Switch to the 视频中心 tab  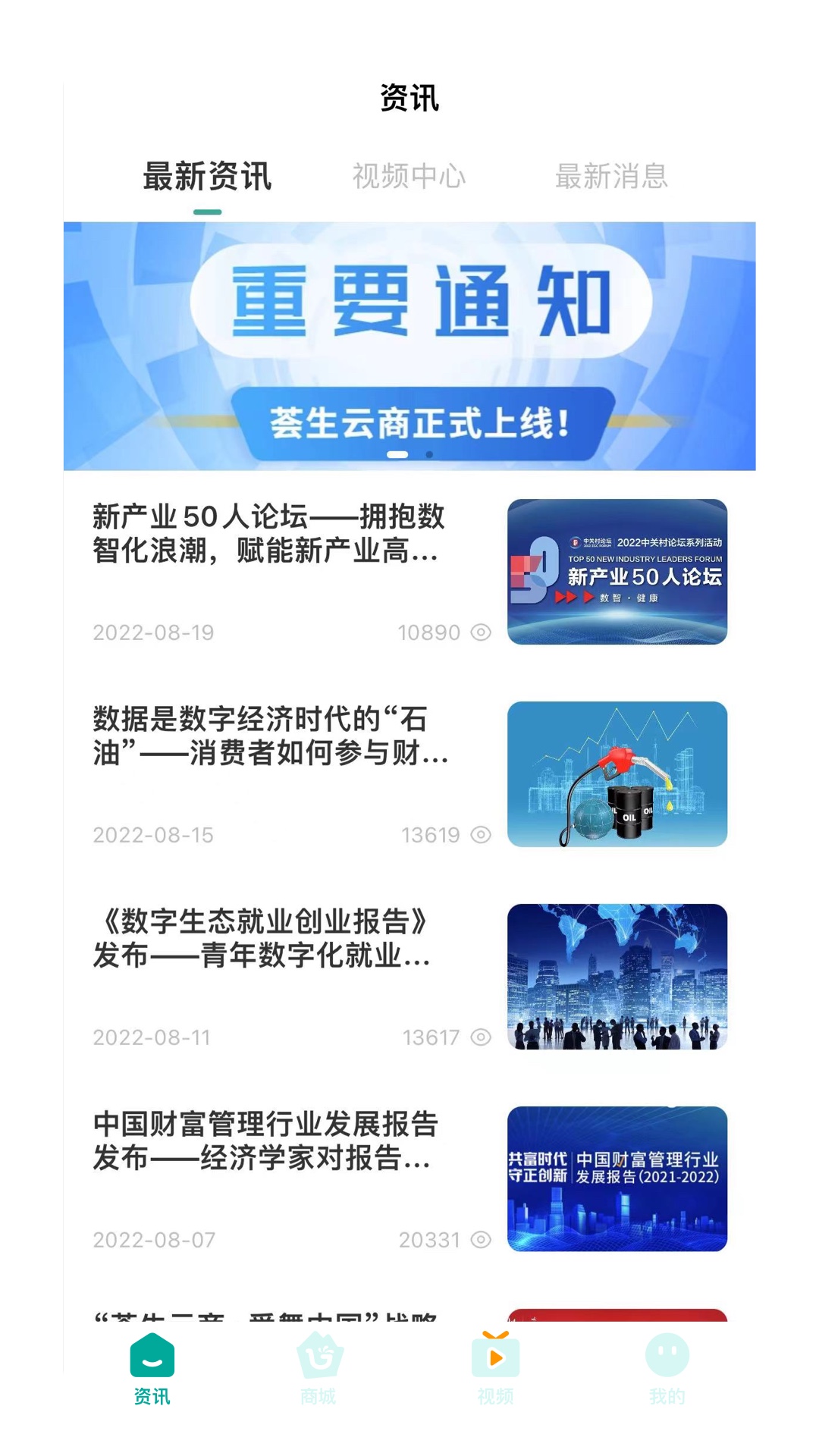[x=409, y=176]
